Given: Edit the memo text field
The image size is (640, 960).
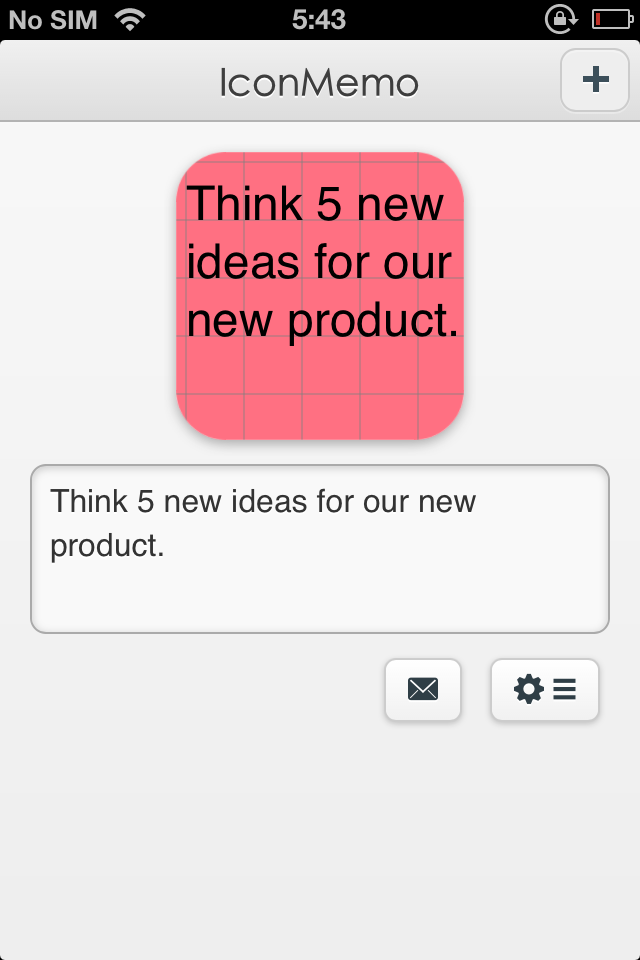Looking at the screenshot, I should pos(320,548).
